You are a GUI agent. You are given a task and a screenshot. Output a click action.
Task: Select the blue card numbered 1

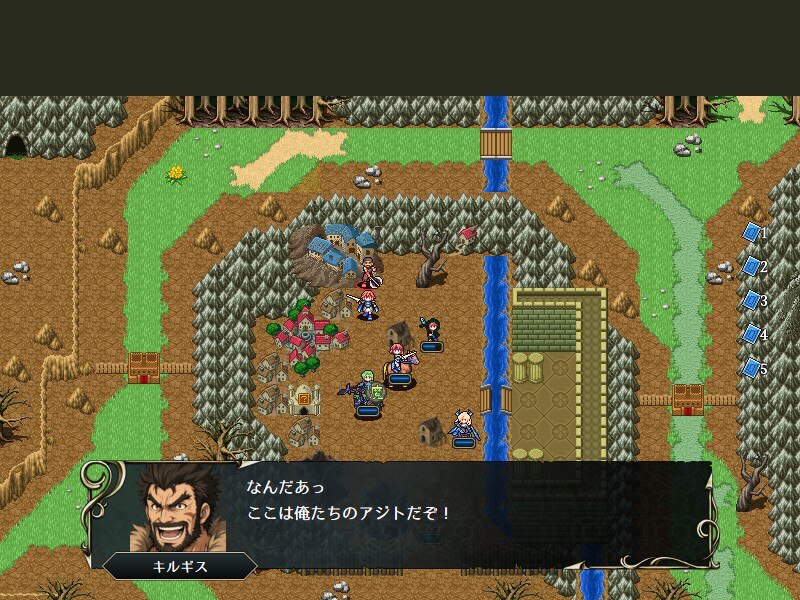click(x=752, y=233)
